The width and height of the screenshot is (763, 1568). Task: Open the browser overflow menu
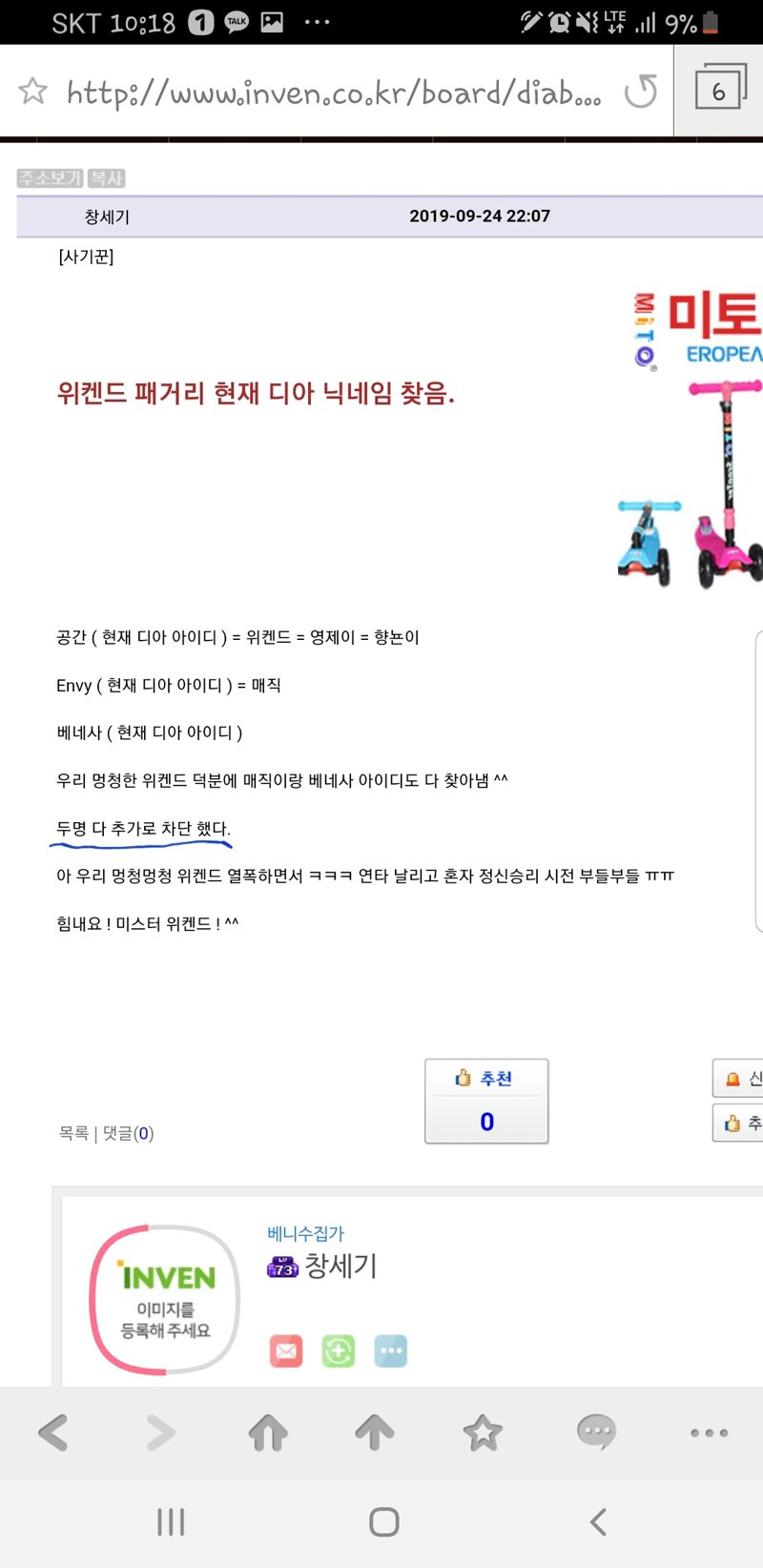709,1432
